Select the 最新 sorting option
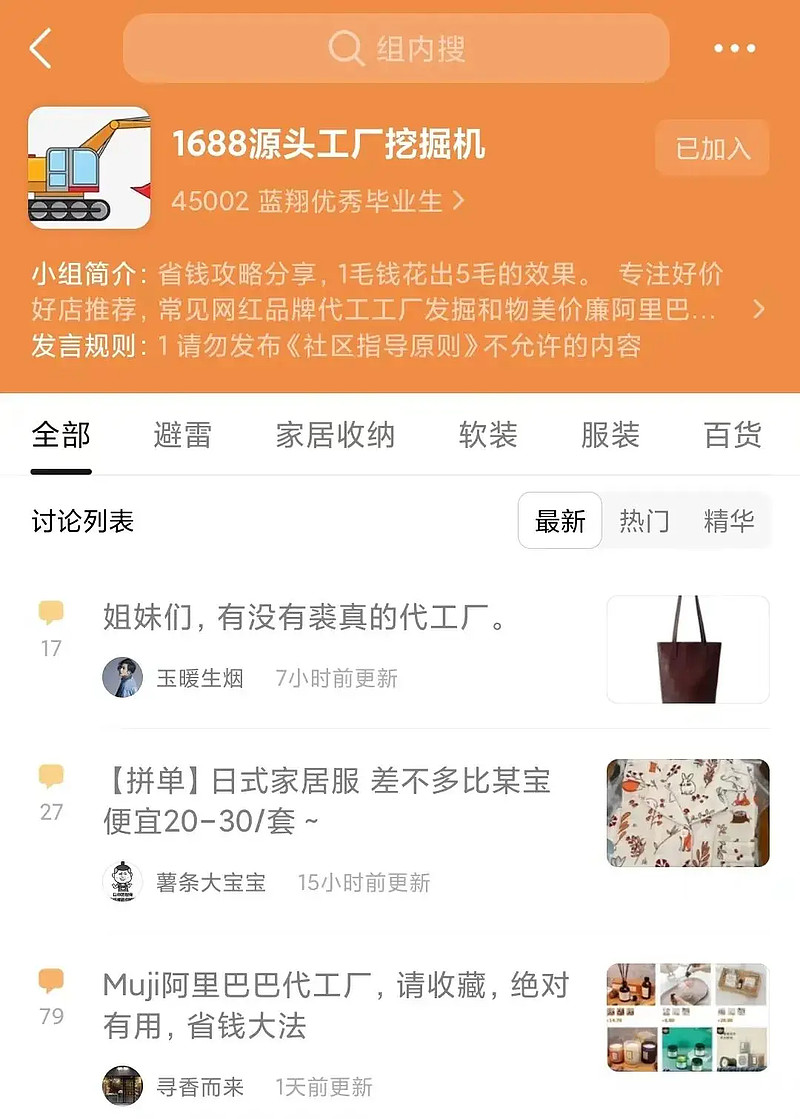The height and width of the screenshot is (1119, 800). [559, 521]
